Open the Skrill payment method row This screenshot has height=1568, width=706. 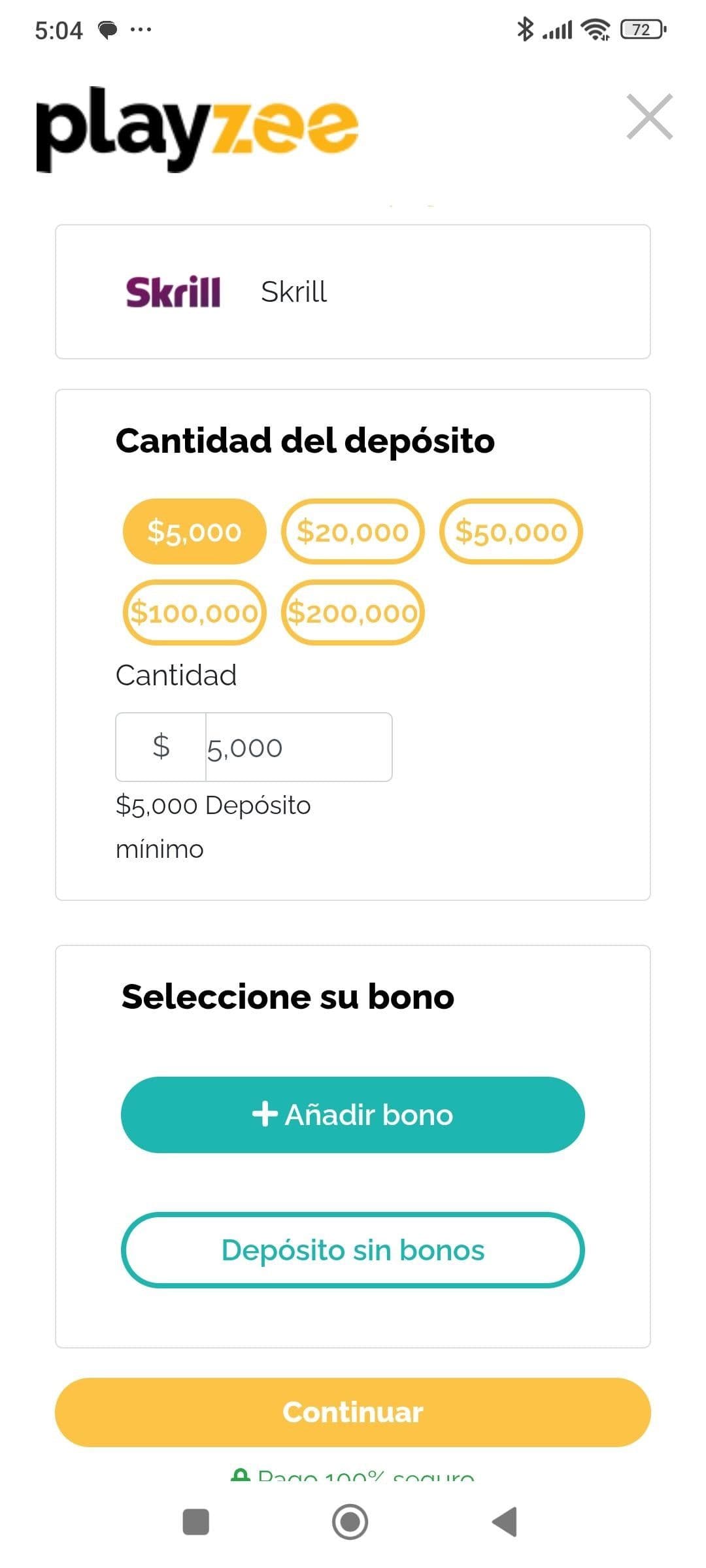pos(353,292)
